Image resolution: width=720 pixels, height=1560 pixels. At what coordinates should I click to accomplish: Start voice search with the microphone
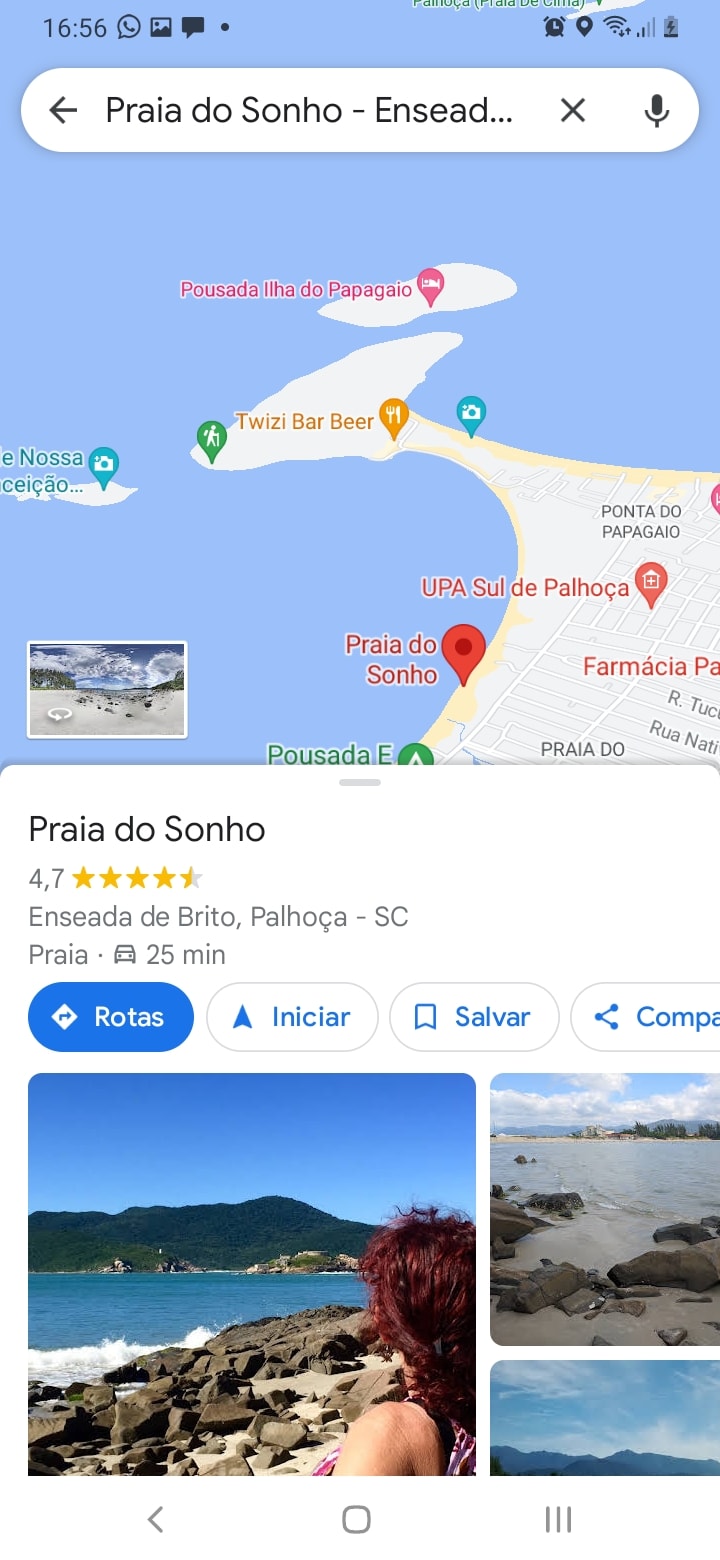coord(656,110)
